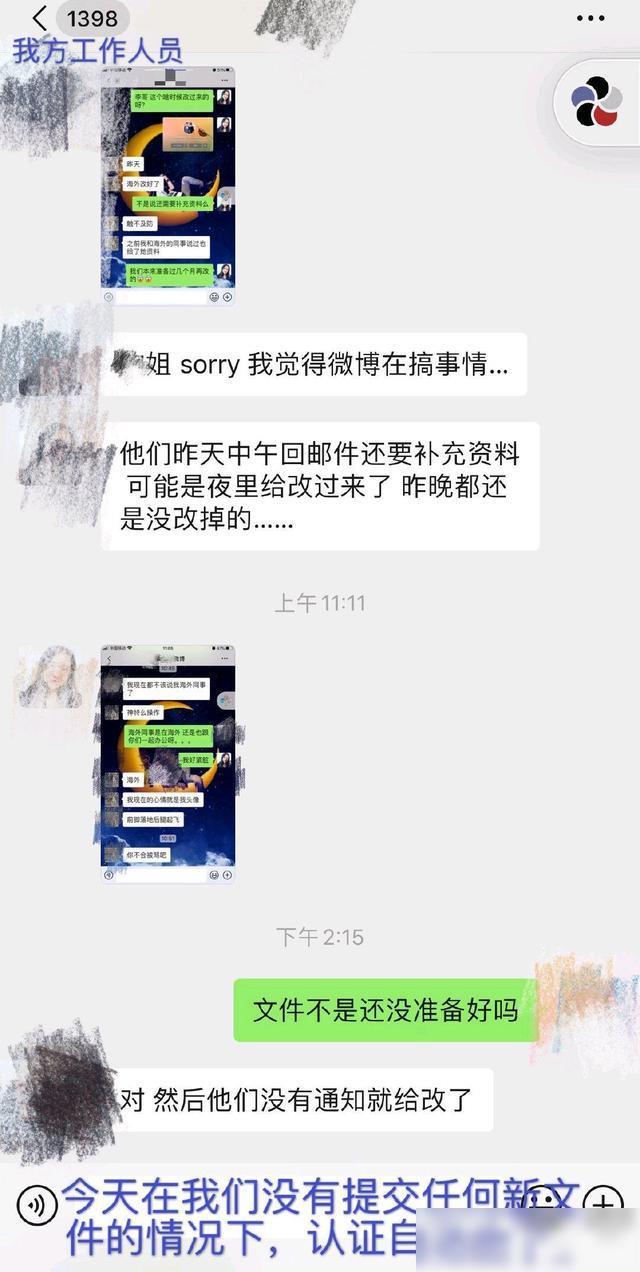Image resolution: width=640 pixels, height=1272 pixels.
Task: Switch to voice message input
Action: (x=37, y=1205)
